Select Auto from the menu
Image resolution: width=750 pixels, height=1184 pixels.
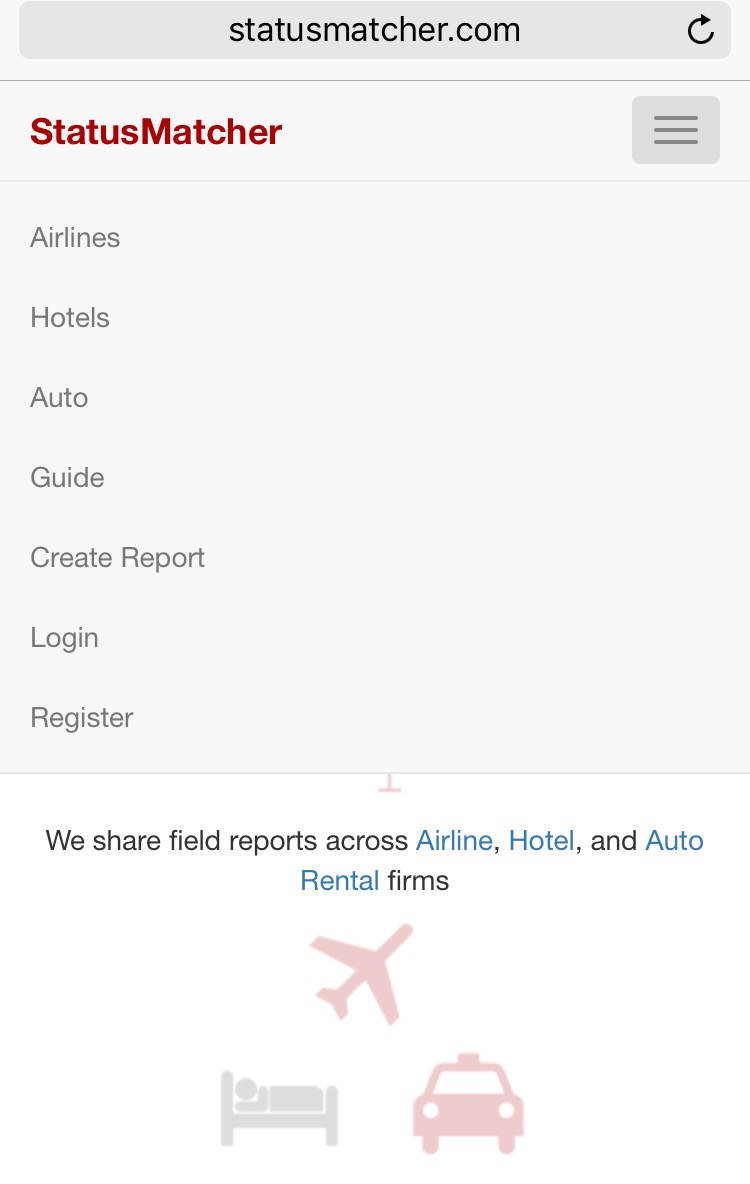59,398
